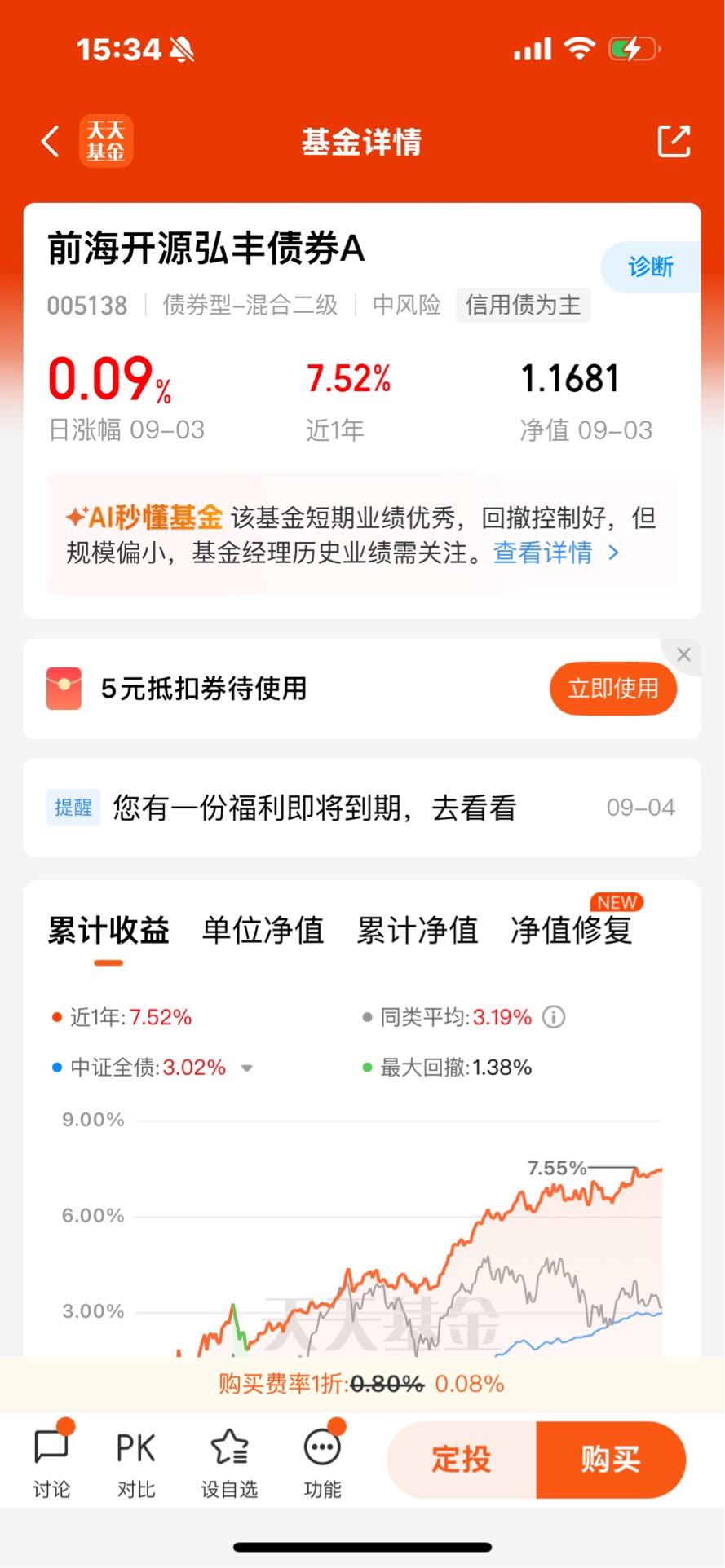The height and width of the screenshot is (1568, 725).
Task: Open 查看详情 in the AI fund summary
Action: [556, 553]
